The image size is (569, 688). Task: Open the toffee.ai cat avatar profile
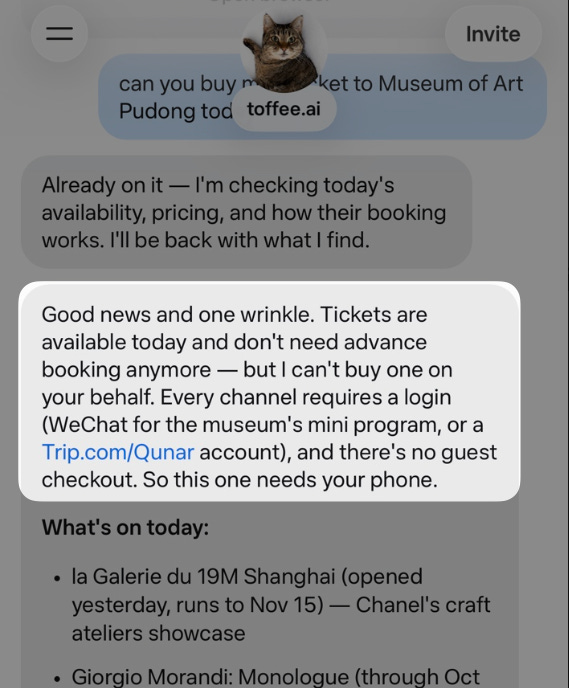[x=283, y=54]
